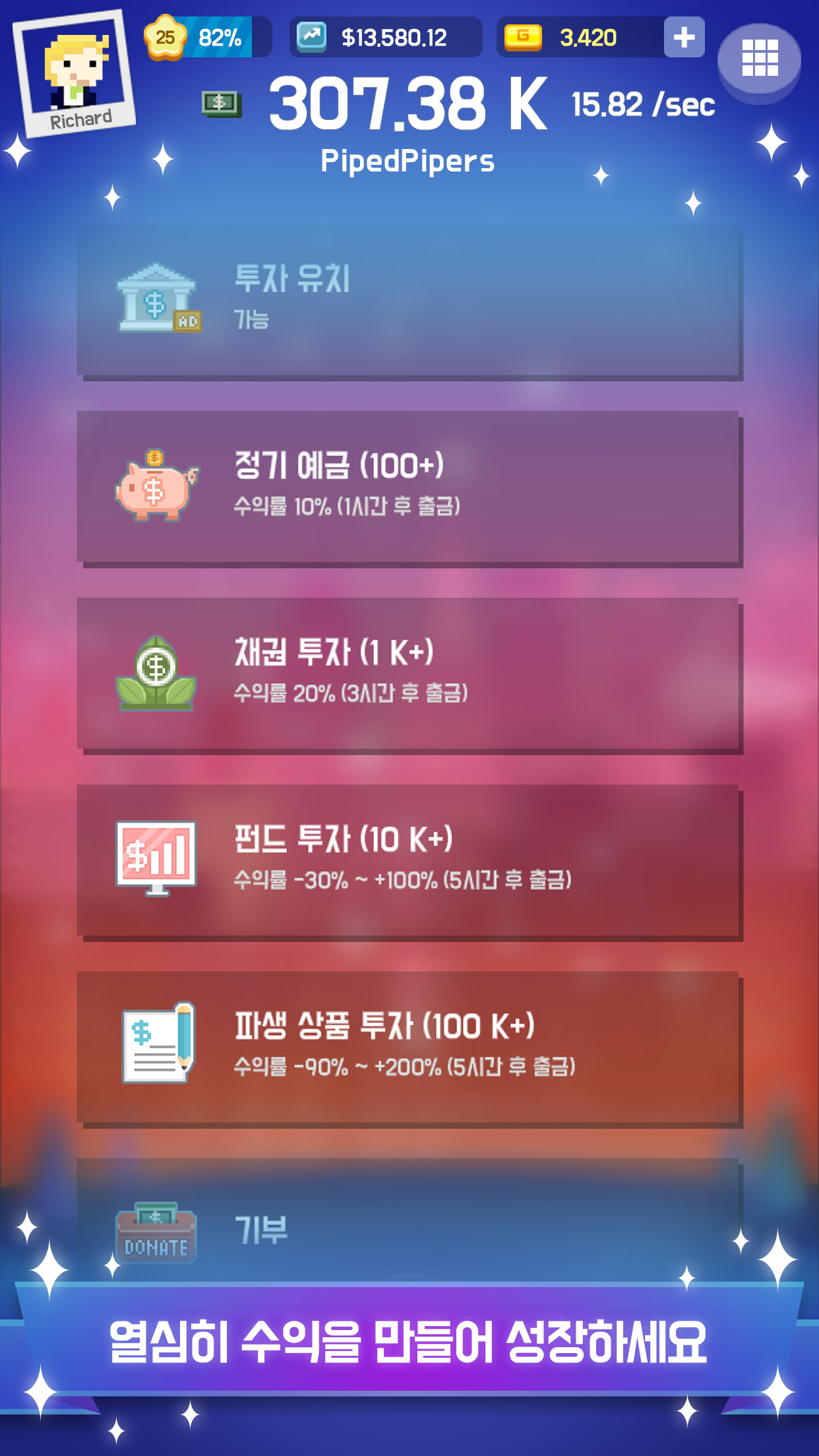Select the 투자 유치 ad investment option
The height and width of the screenshot is (1456, 819).
(x=409, y=302)
